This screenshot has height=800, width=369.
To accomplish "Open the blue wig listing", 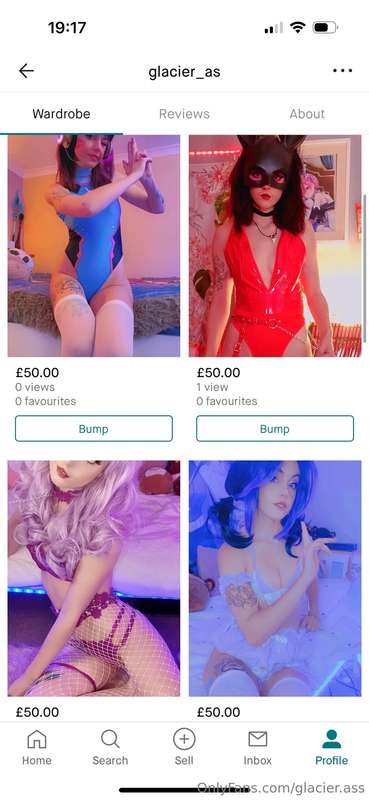I will (275, 579).
